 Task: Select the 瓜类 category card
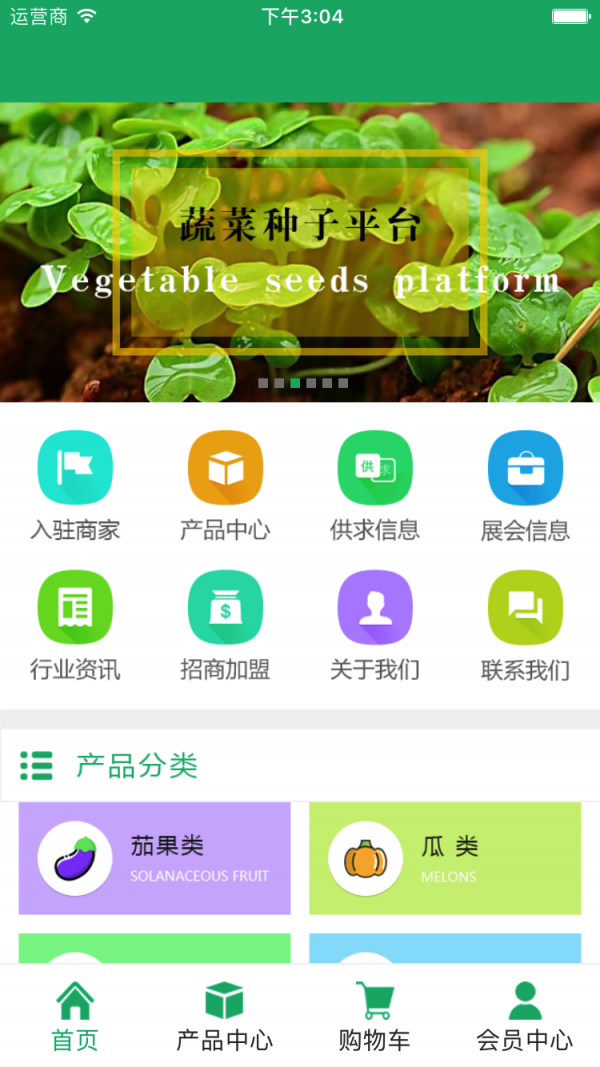(445, 858)
